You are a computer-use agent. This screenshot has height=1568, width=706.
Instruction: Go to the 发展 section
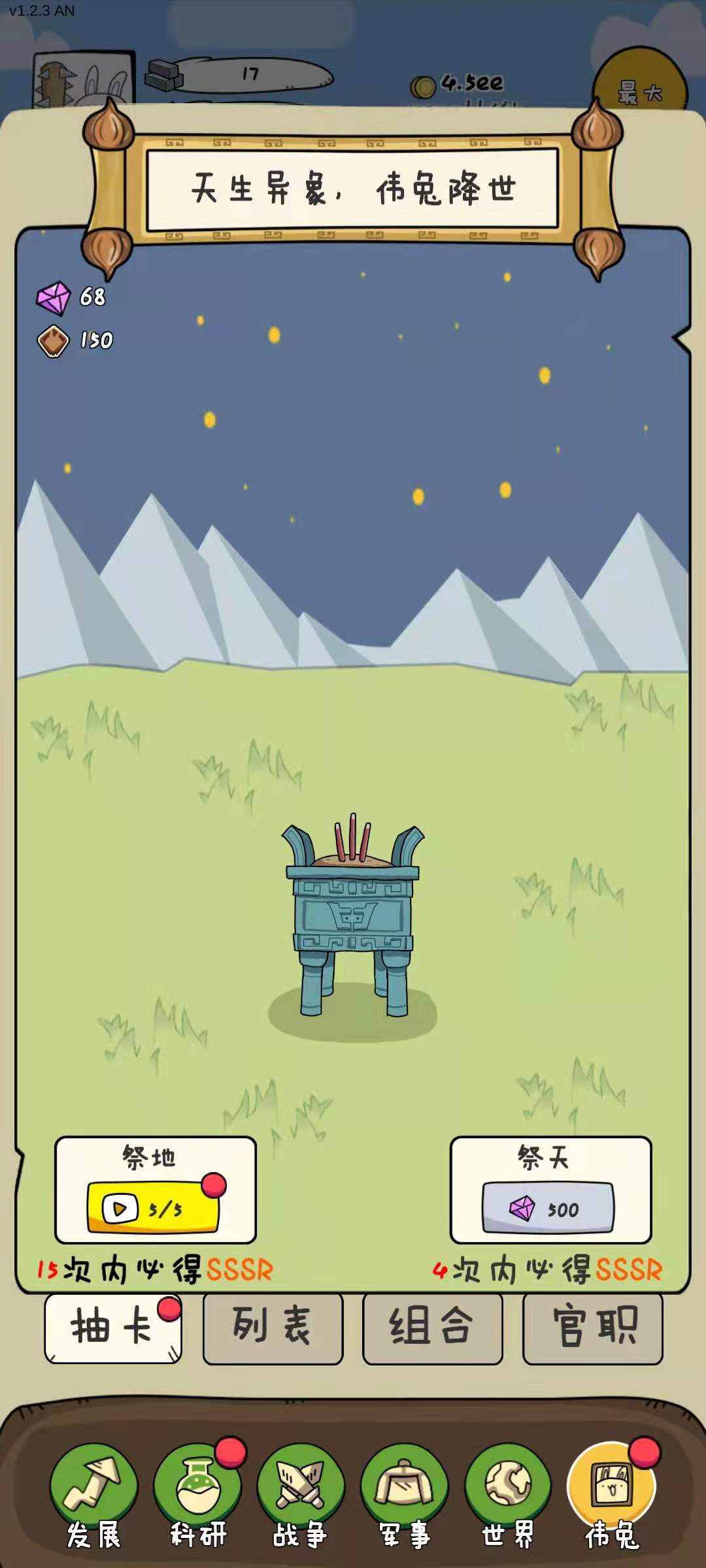click(x=94, y=1495)
